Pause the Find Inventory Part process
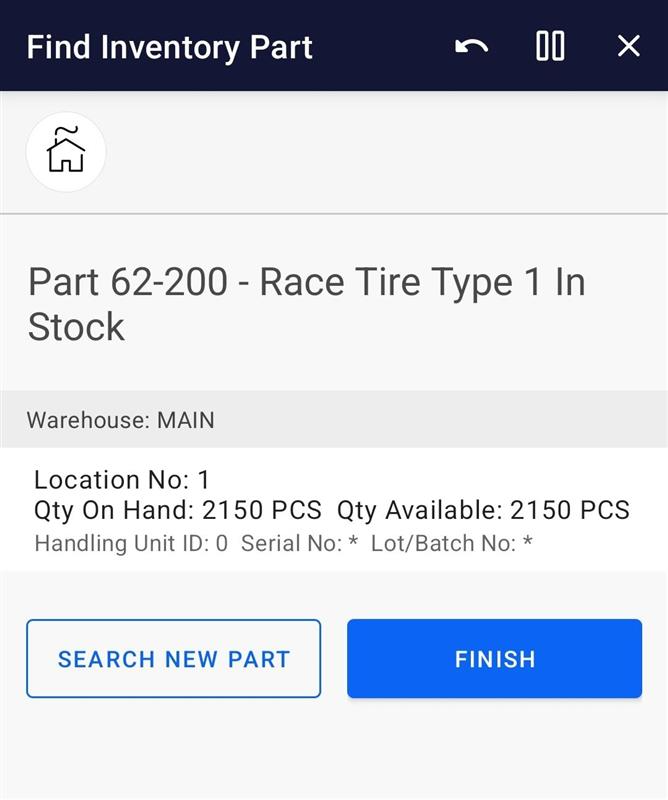 550,46
